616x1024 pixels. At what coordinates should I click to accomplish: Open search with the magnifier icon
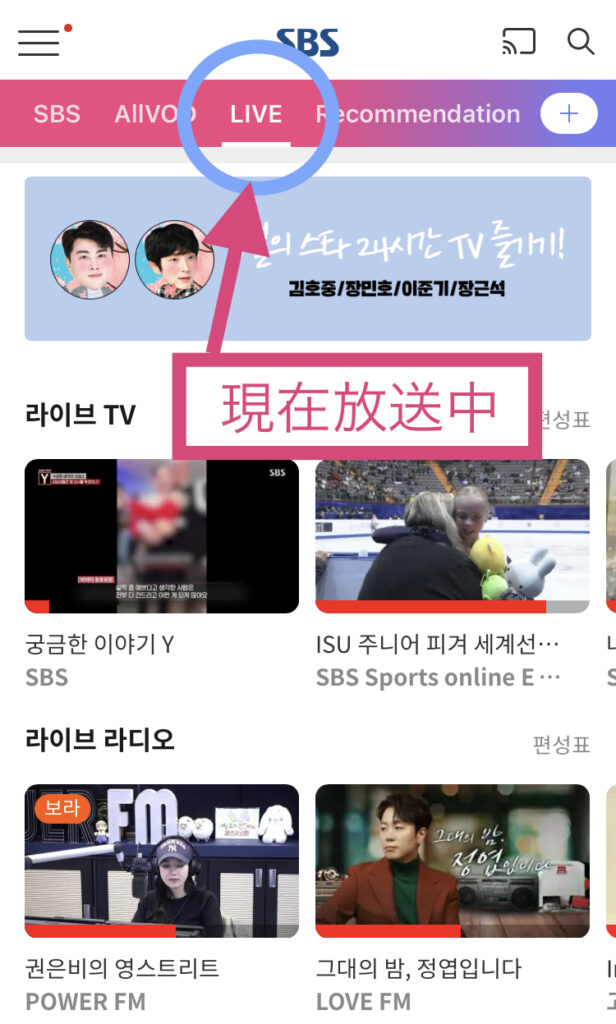pos(580,41)
